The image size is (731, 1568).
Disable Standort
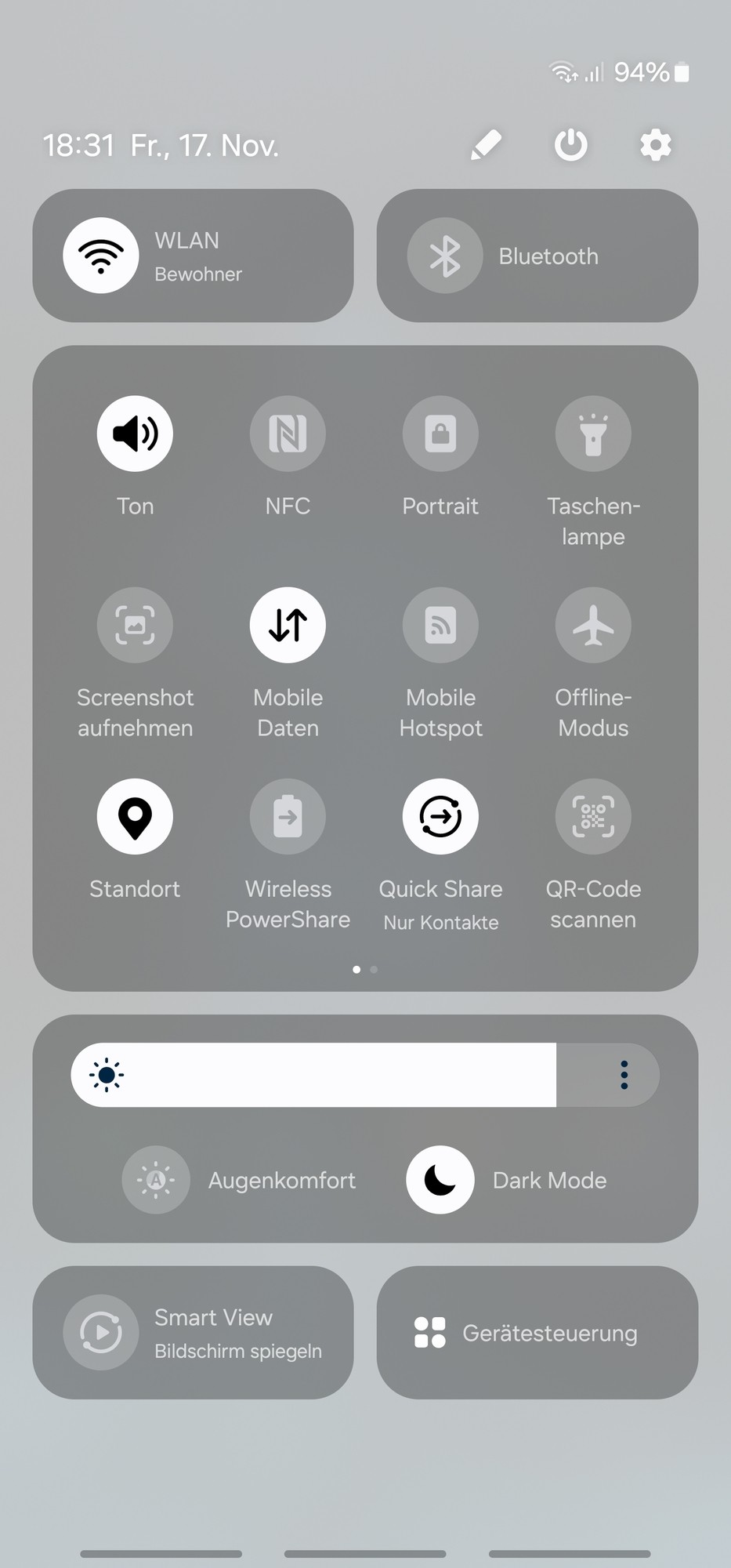click(x=135, y=816)
